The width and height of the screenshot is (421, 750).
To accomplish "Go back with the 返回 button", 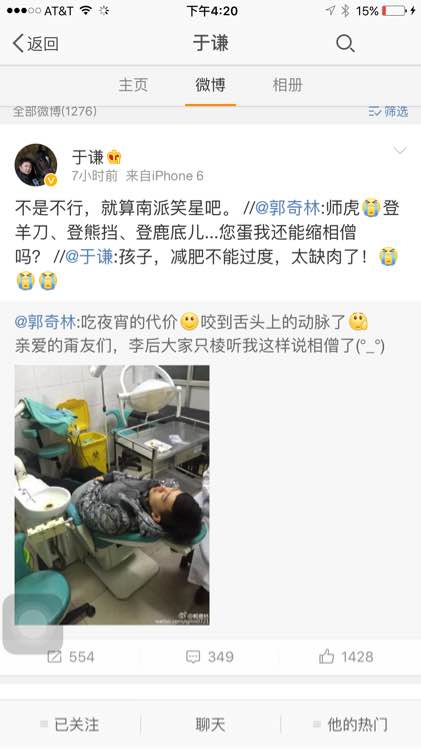I will pos(35,44).
